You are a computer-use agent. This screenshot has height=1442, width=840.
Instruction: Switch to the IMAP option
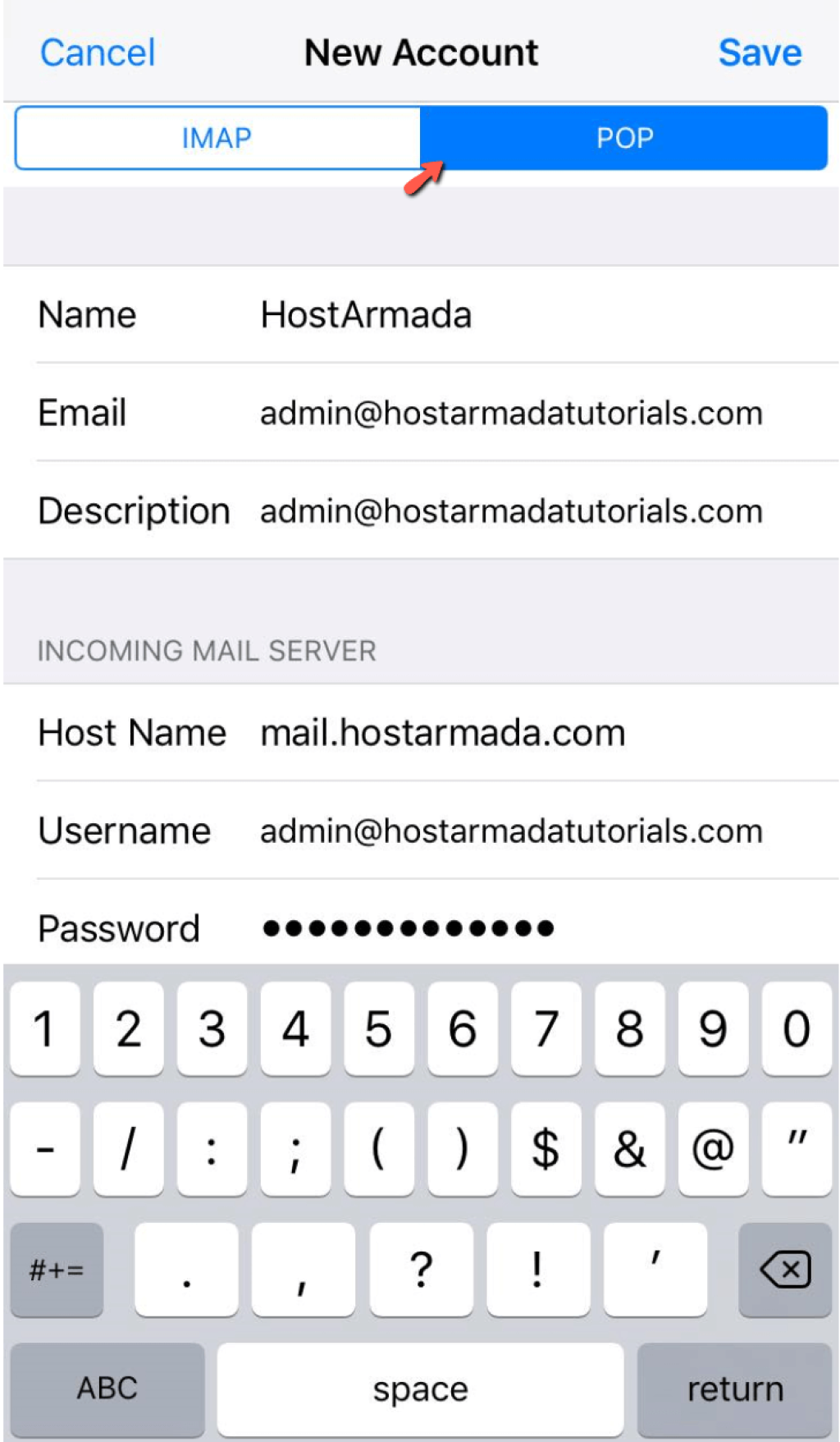(x=217, y=138)
